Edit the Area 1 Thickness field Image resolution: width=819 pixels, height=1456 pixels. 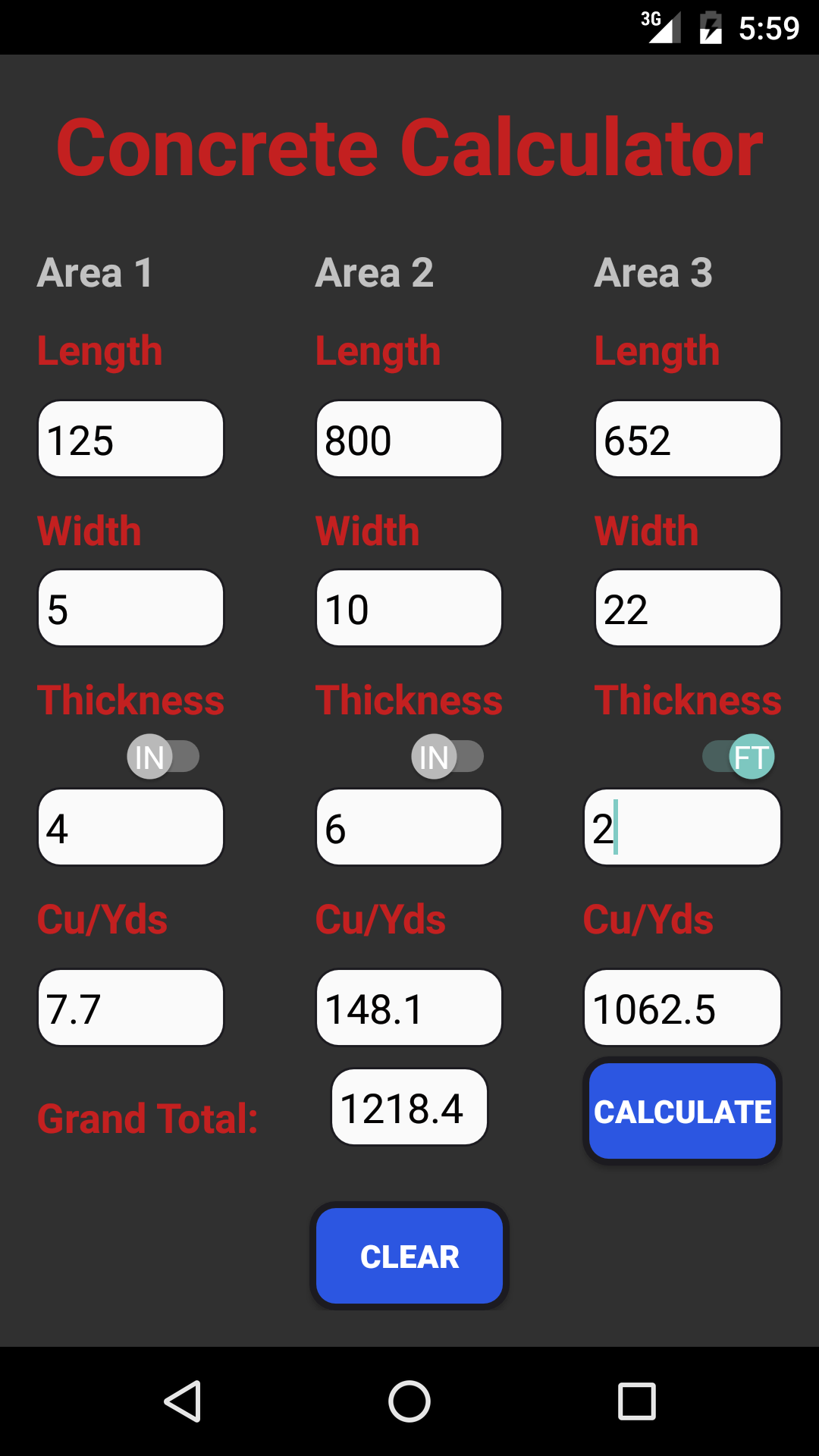(x=130, y=827)
